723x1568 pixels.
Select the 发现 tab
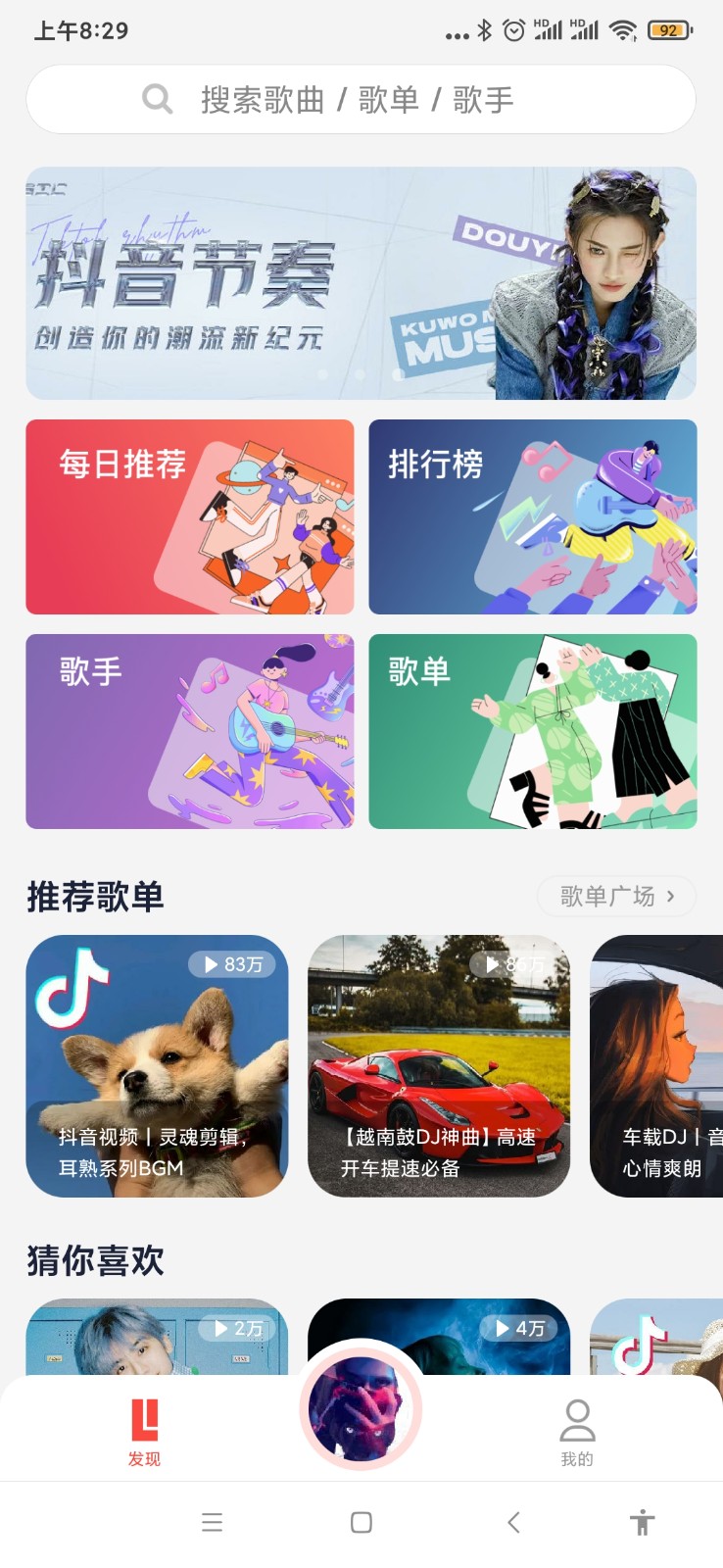point(143,1431)
